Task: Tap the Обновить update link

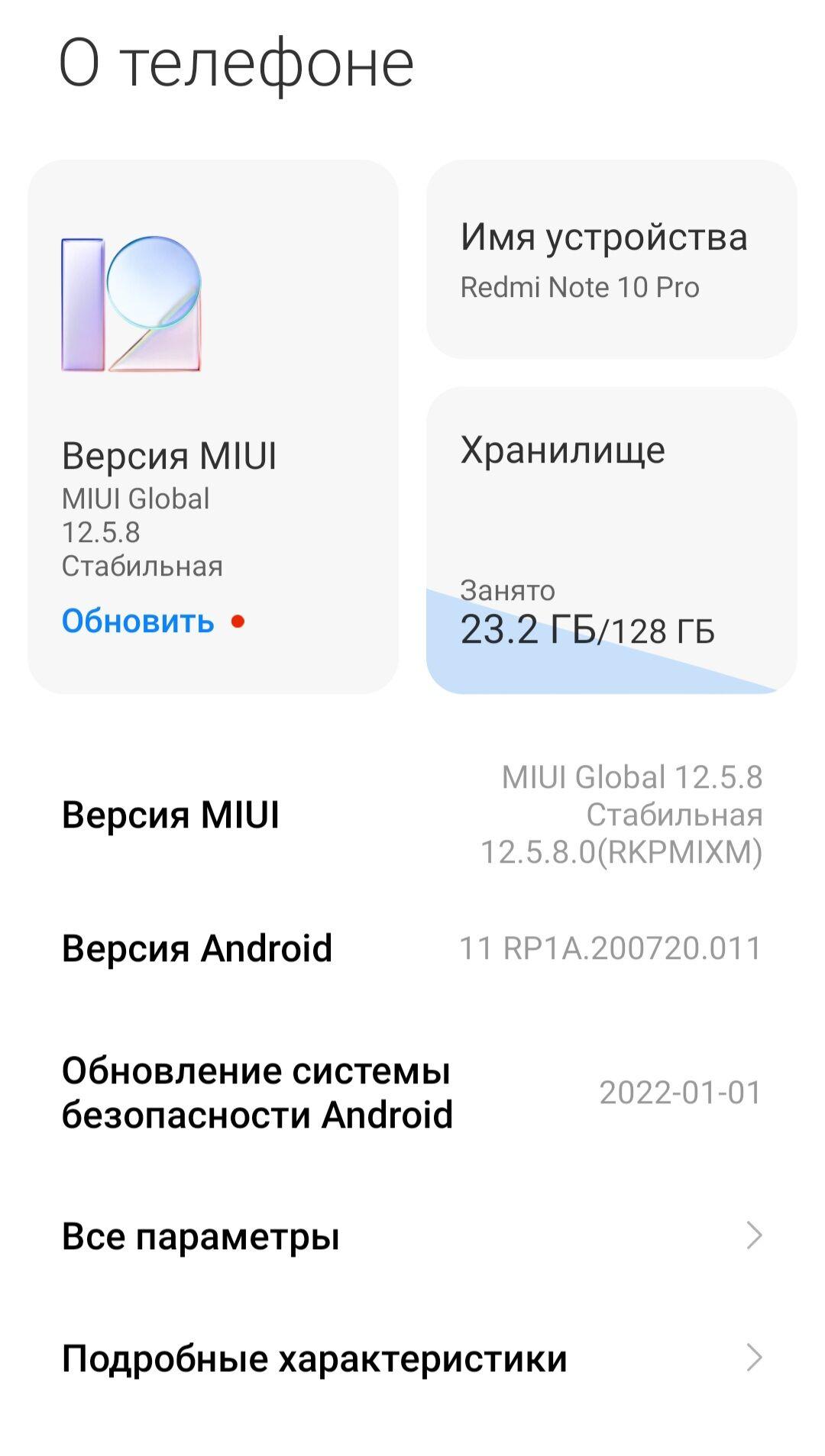Action: click(136, 621)
